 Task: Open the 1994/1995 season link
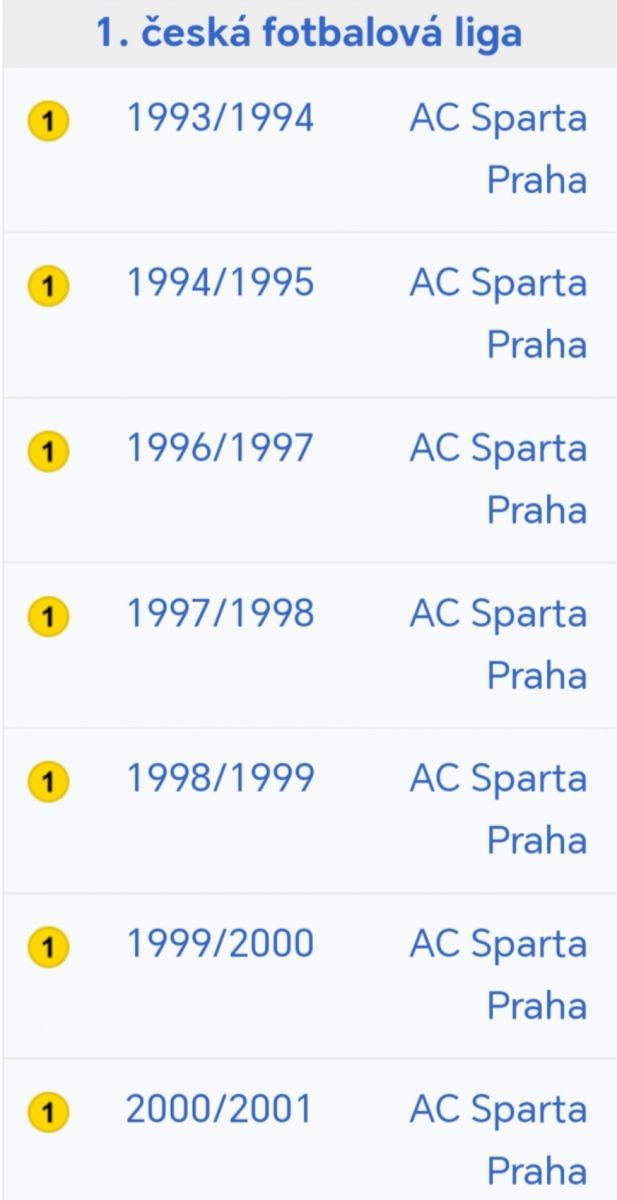(220, 283)
